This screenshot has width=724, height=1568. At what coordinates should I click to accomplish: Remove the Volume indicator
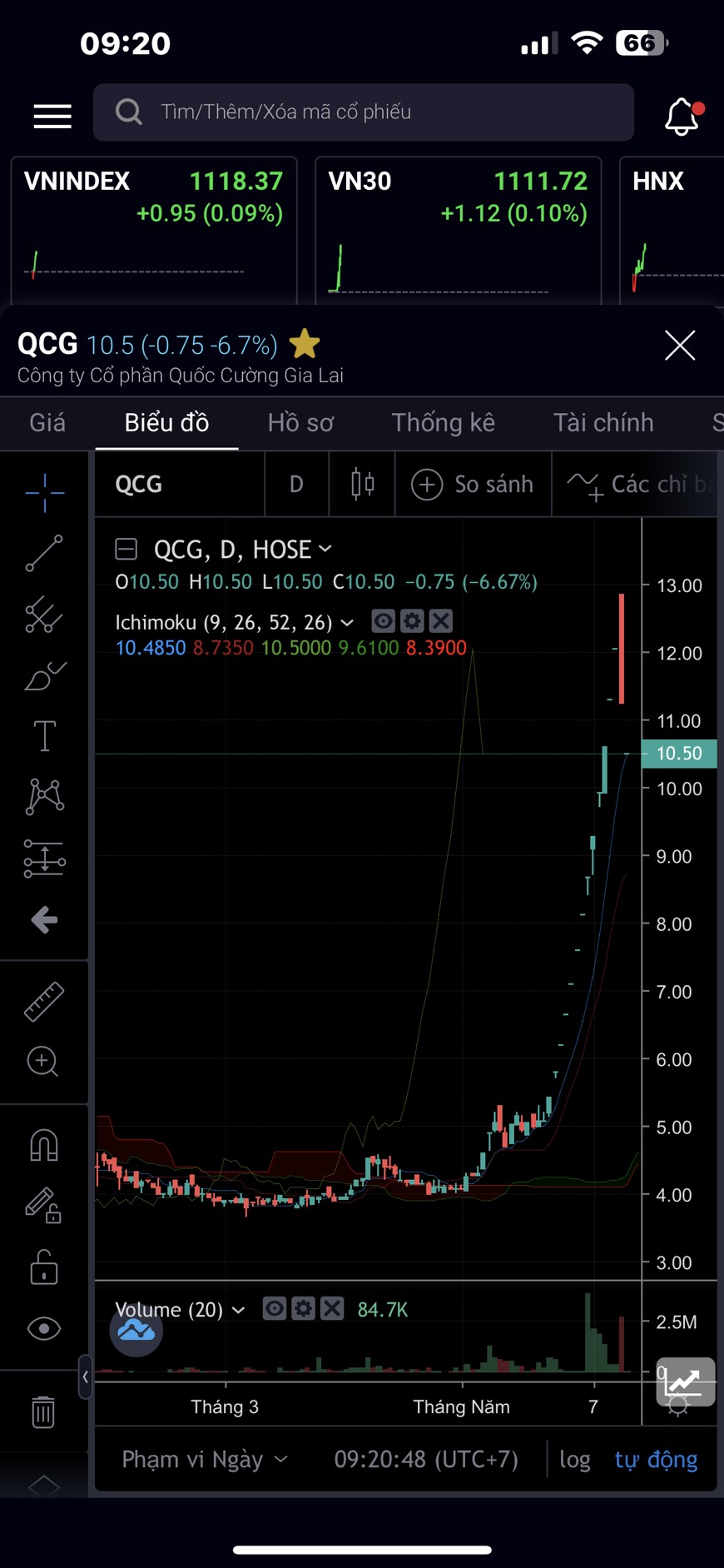point(332,1309)
